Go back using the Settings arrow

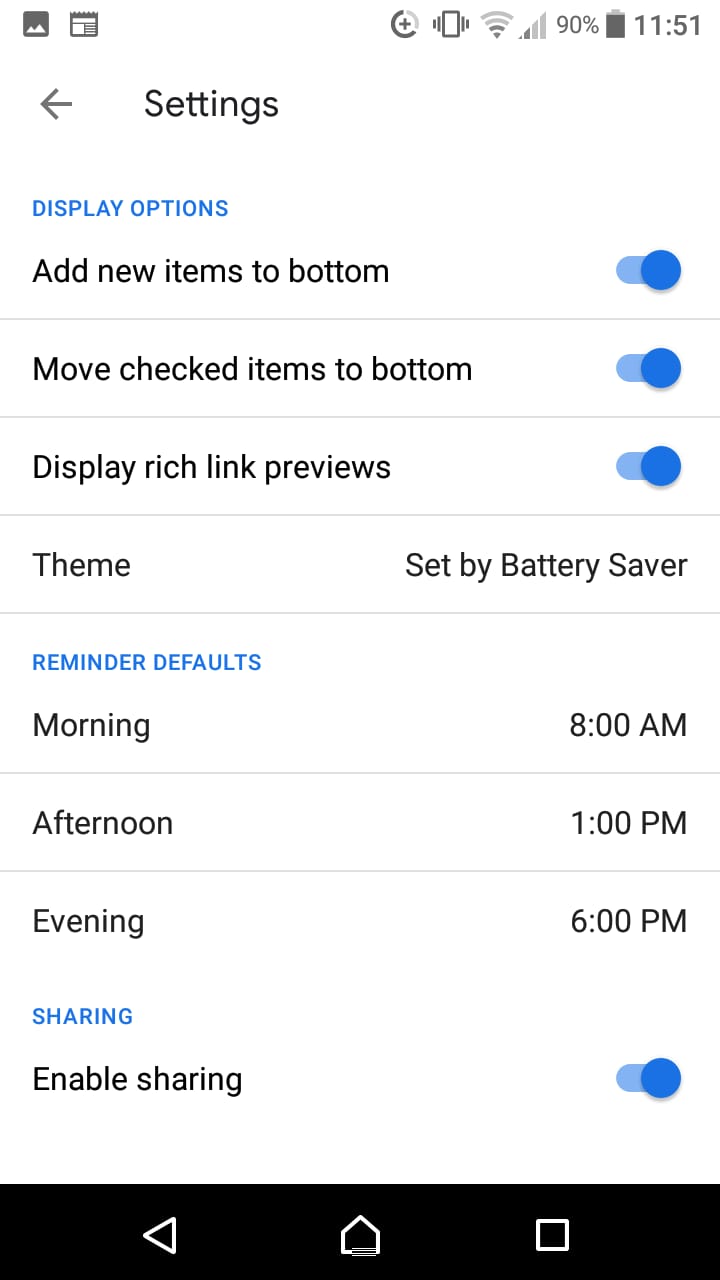click(x=56, y=104)
